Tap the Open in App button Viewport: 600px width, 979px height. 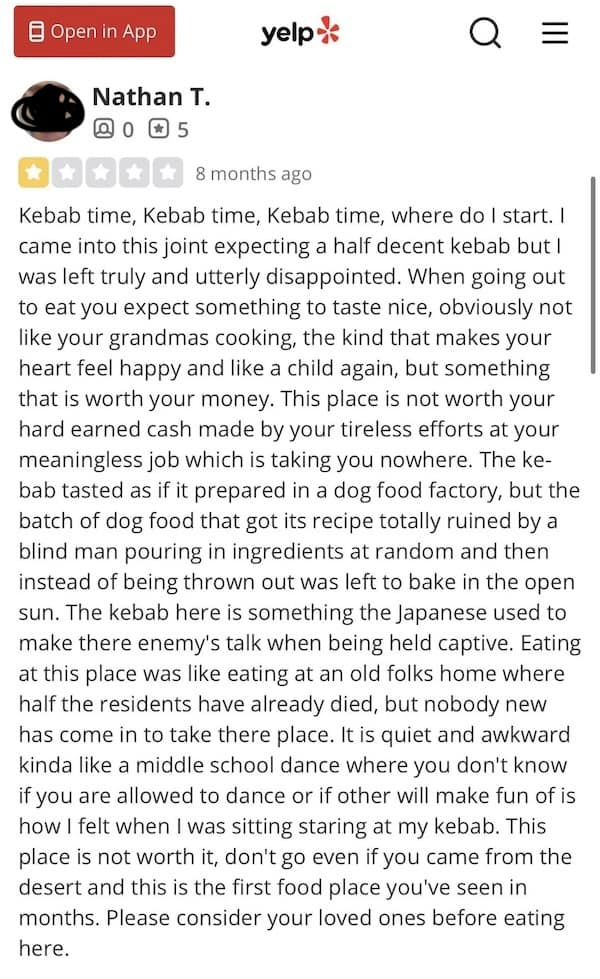[x=94, y=32]
